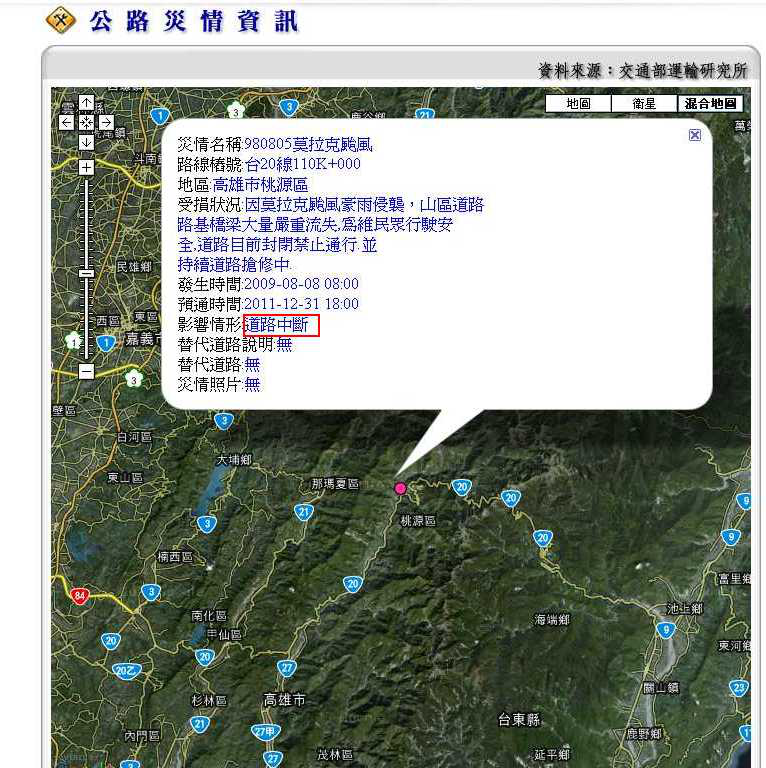Switch the map to 衛星 view
Viewport: 766px width, 768px height.
[644, 103]
